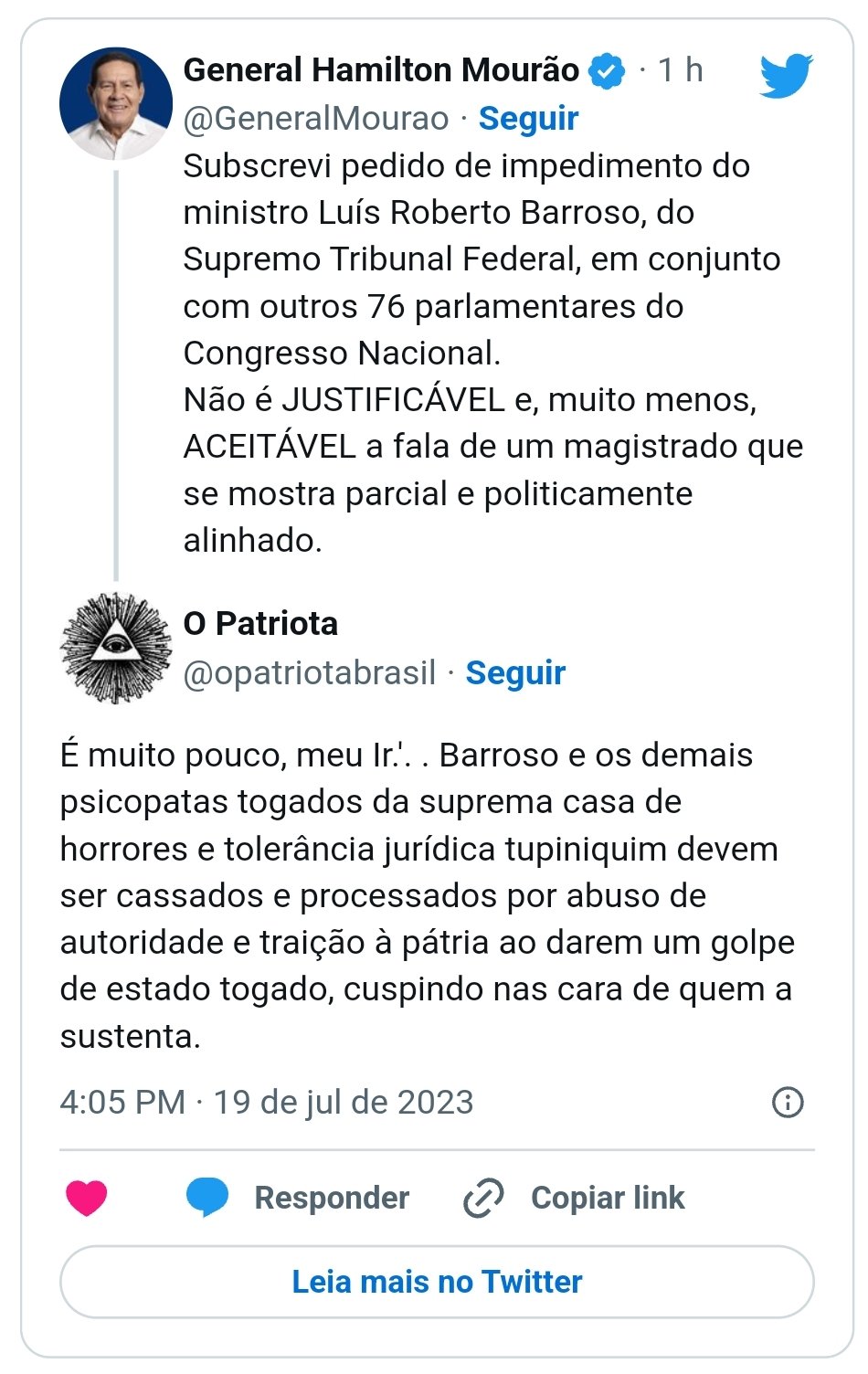Open General Hamilton Mourão's profile picture
This screenshot has width=868, height=1374.
[116, 104]
